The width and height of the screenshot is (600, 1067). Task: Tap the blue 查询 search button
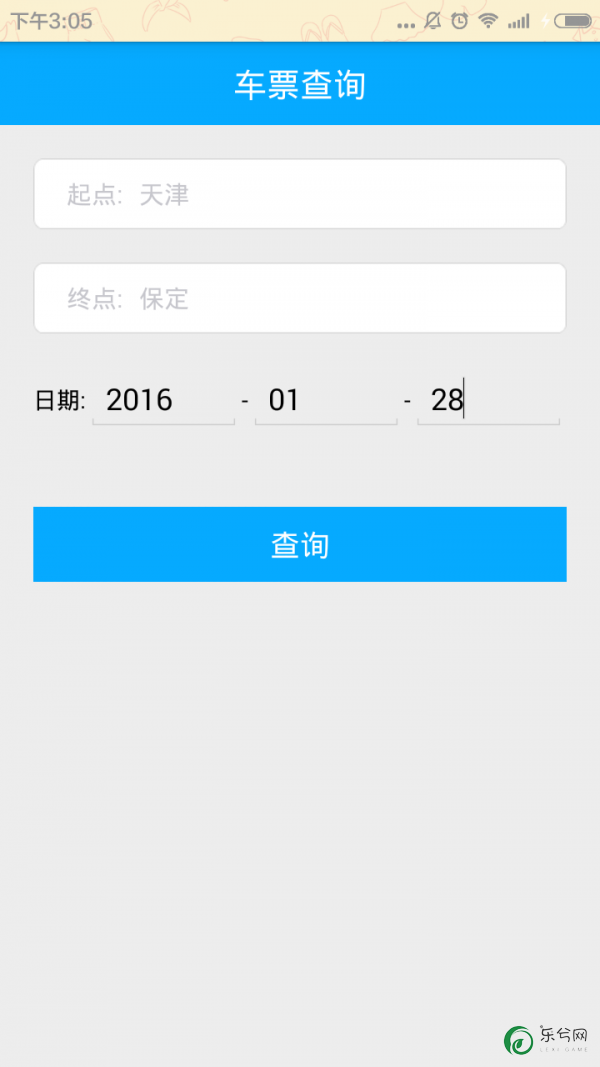[300, 544]
